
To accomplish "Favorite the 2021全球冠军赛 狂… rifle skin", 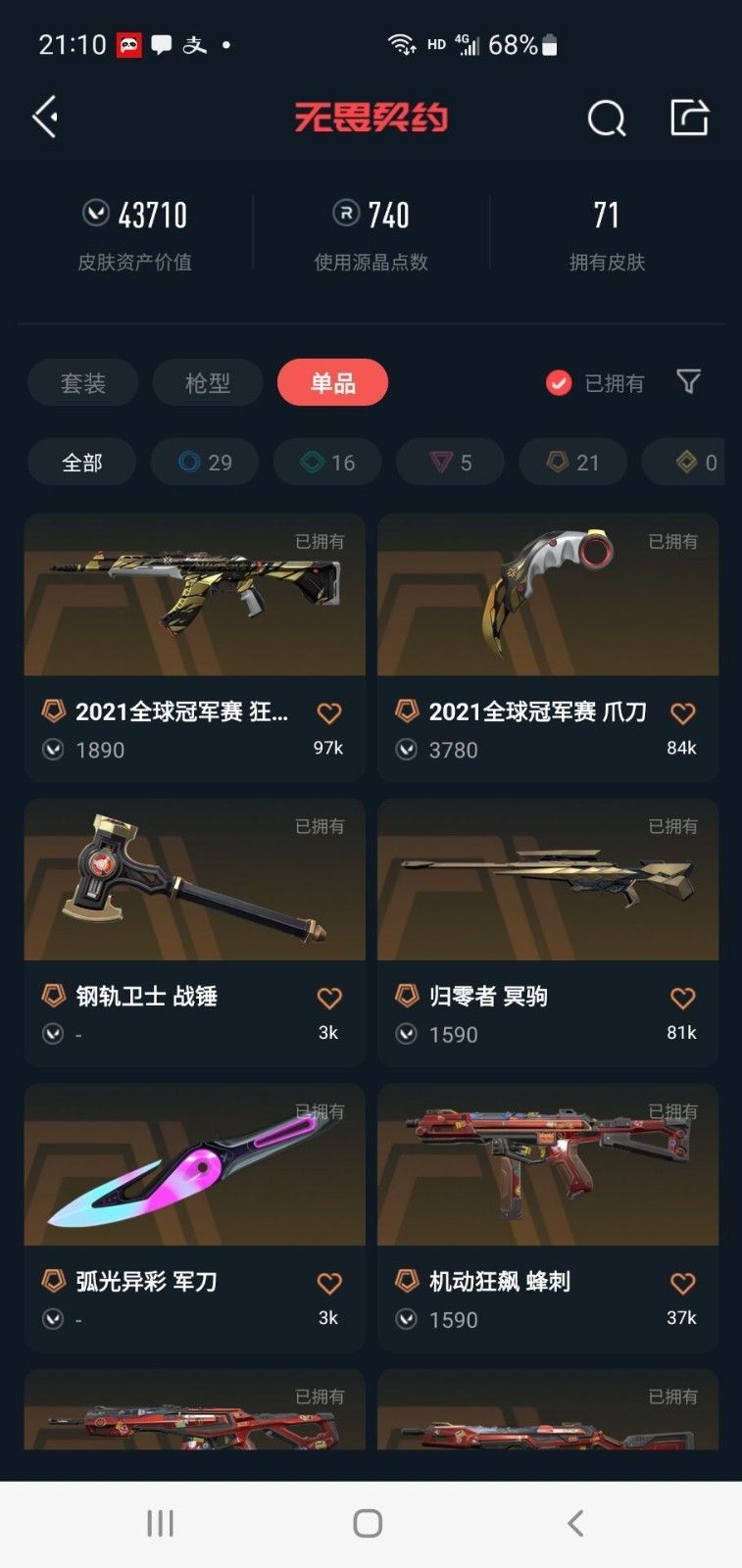I will click(x=329, y=713).
